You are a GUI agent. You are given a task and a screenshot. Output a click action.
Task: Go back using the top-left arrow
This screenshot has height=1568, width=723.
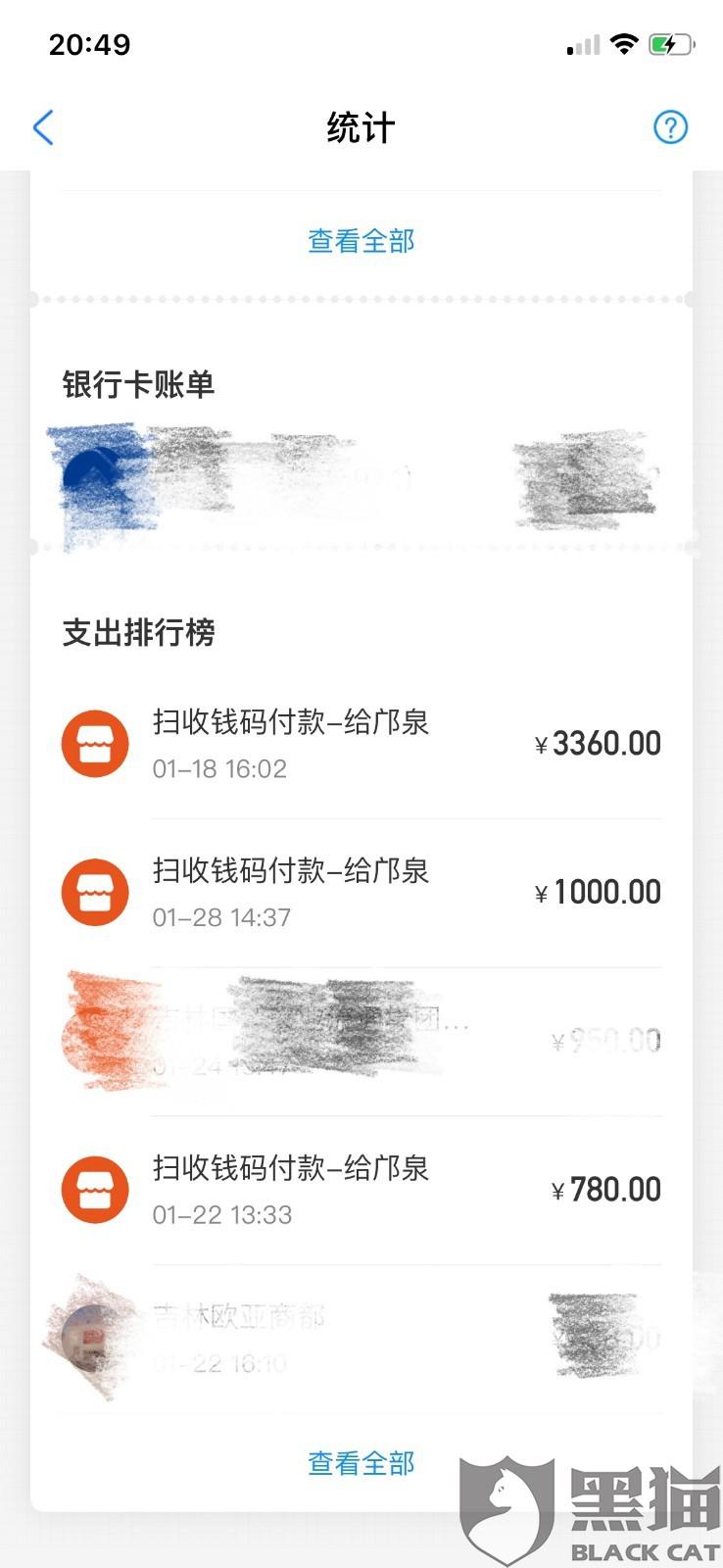click(43, 127)
